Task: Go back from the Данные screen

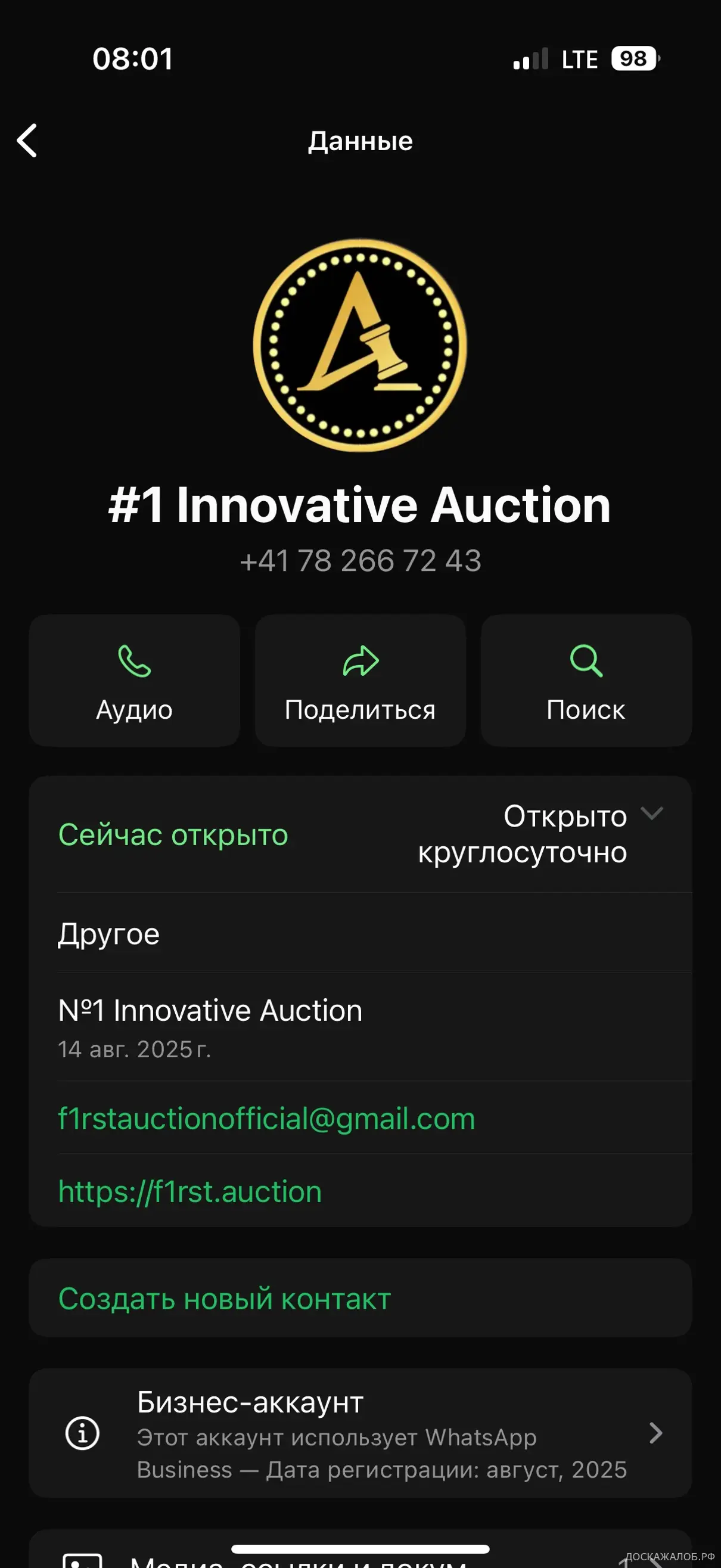Action: click(x=27, y=141)
